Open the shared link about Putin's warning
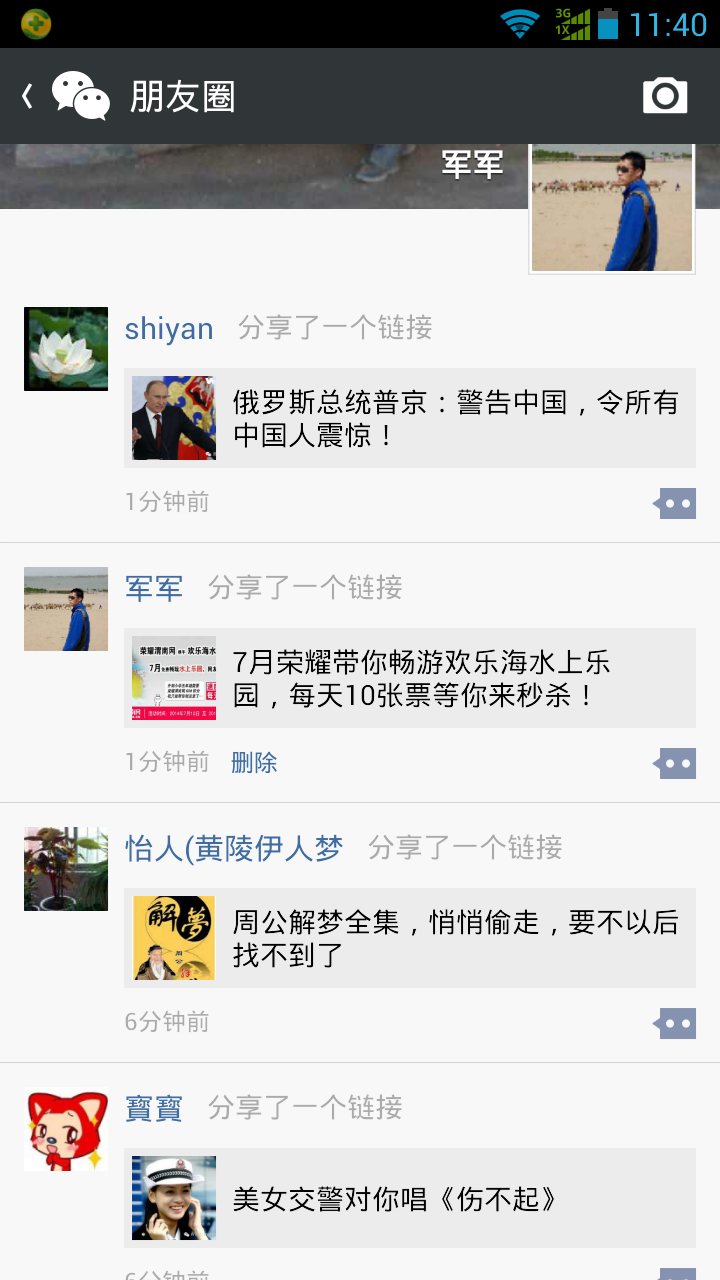Viewport: 720px width, 1280px height. click(x=410, y=417)
